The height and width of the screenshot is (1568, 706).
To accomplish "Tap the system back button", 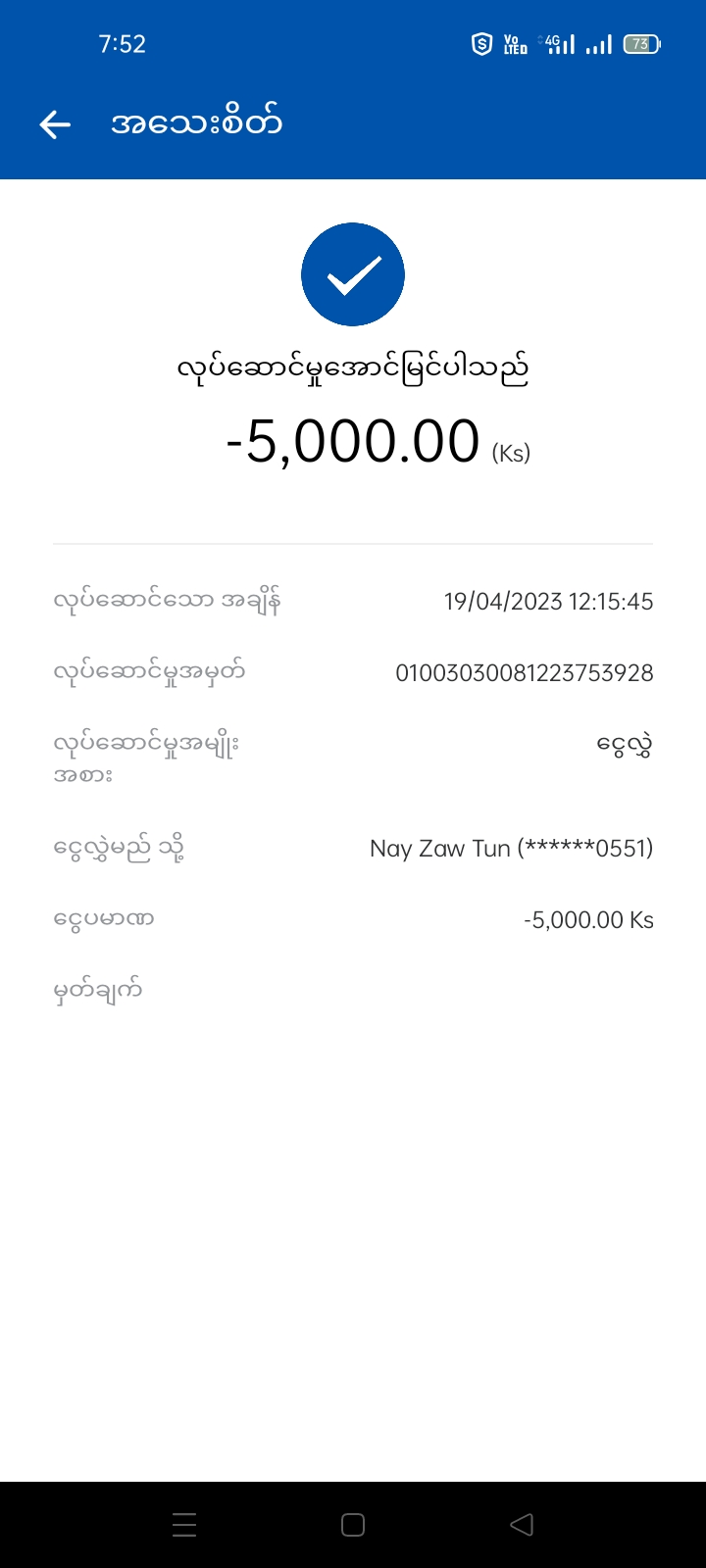I will tap(522, 1524).
